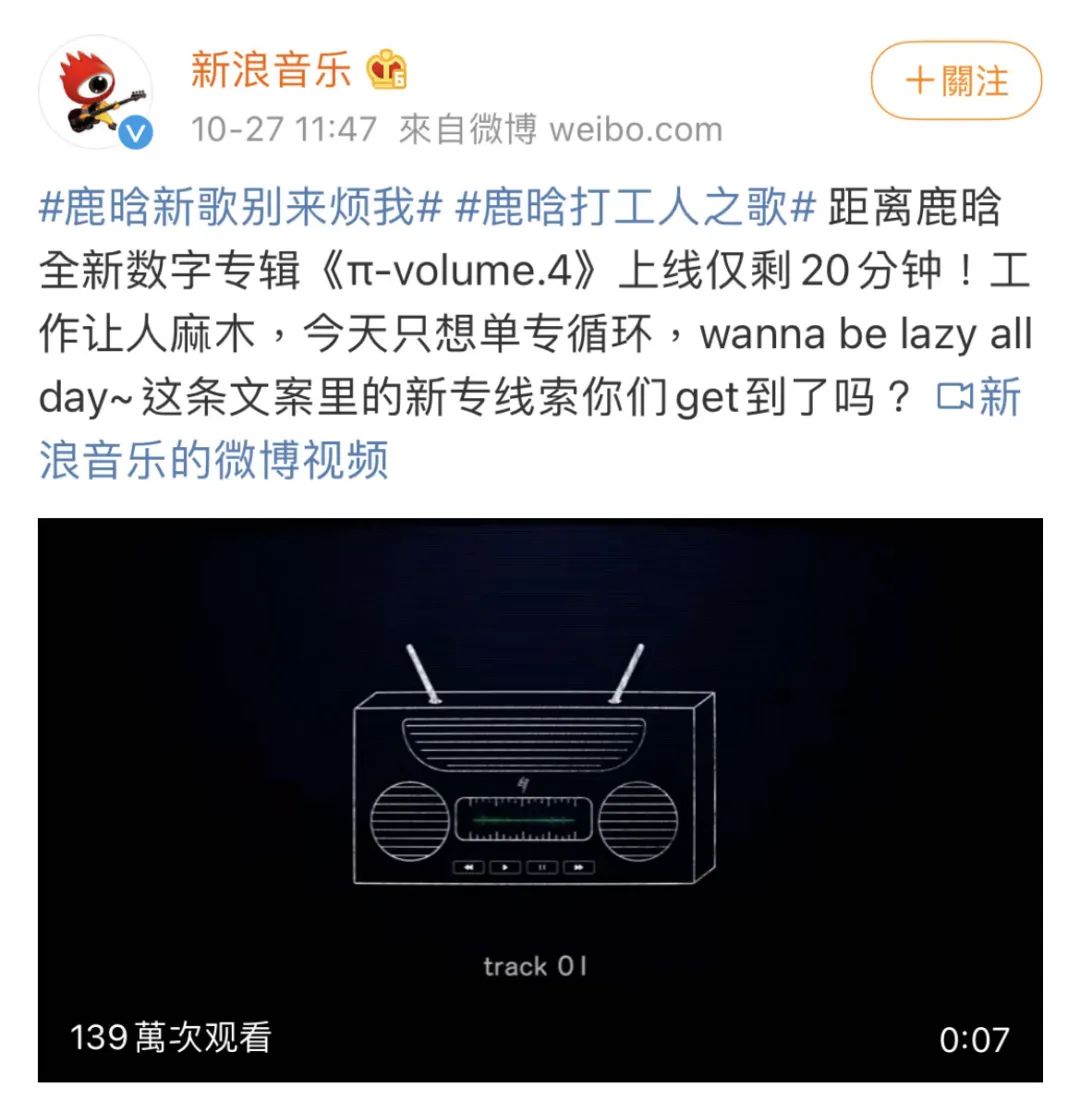Screen dimensions: 1080x1112
Task: Open the 新浪音乐 account name
Action: pyautogui.click(x=271, y=70)
